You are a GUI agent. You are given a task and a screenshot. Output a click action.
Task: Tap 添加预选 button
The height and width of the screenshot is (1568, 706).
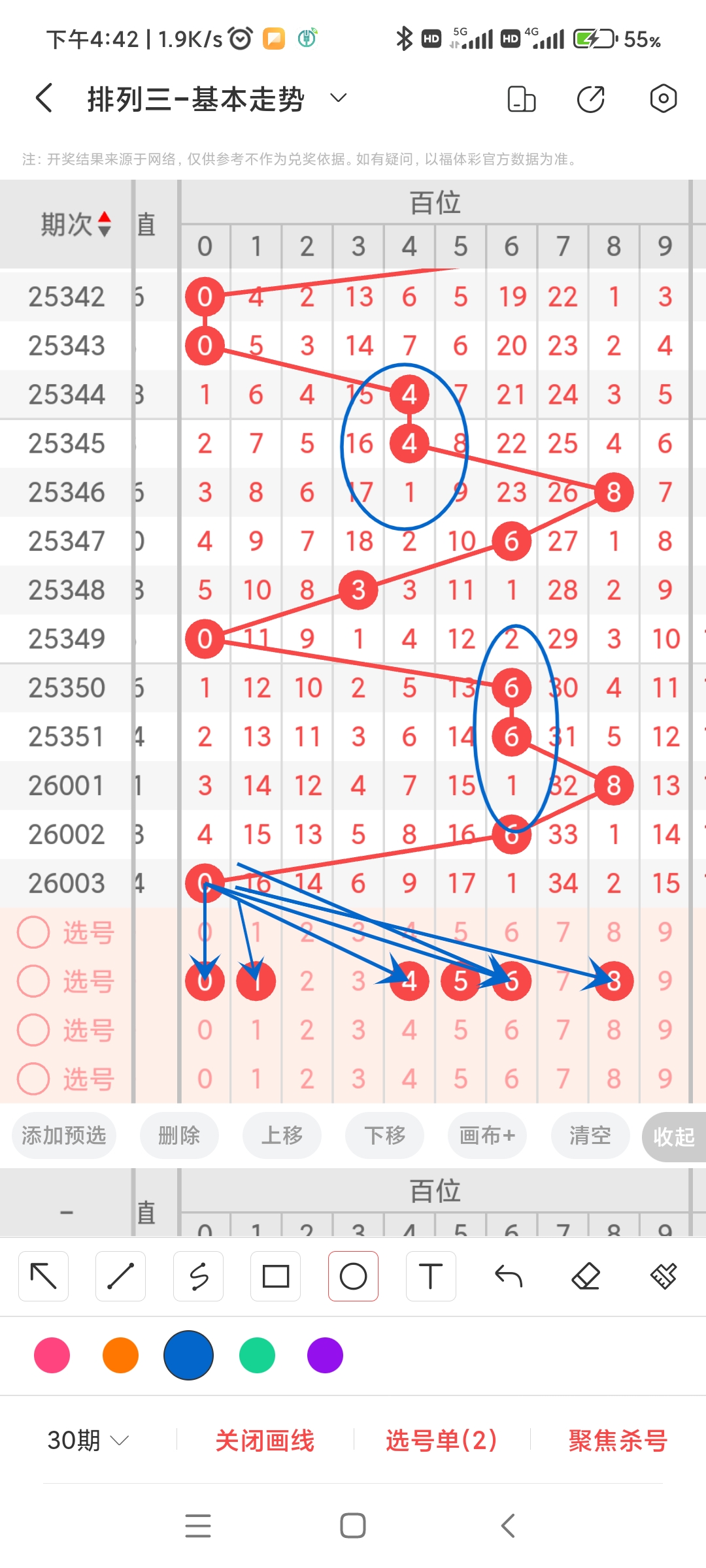[64, 1135]
